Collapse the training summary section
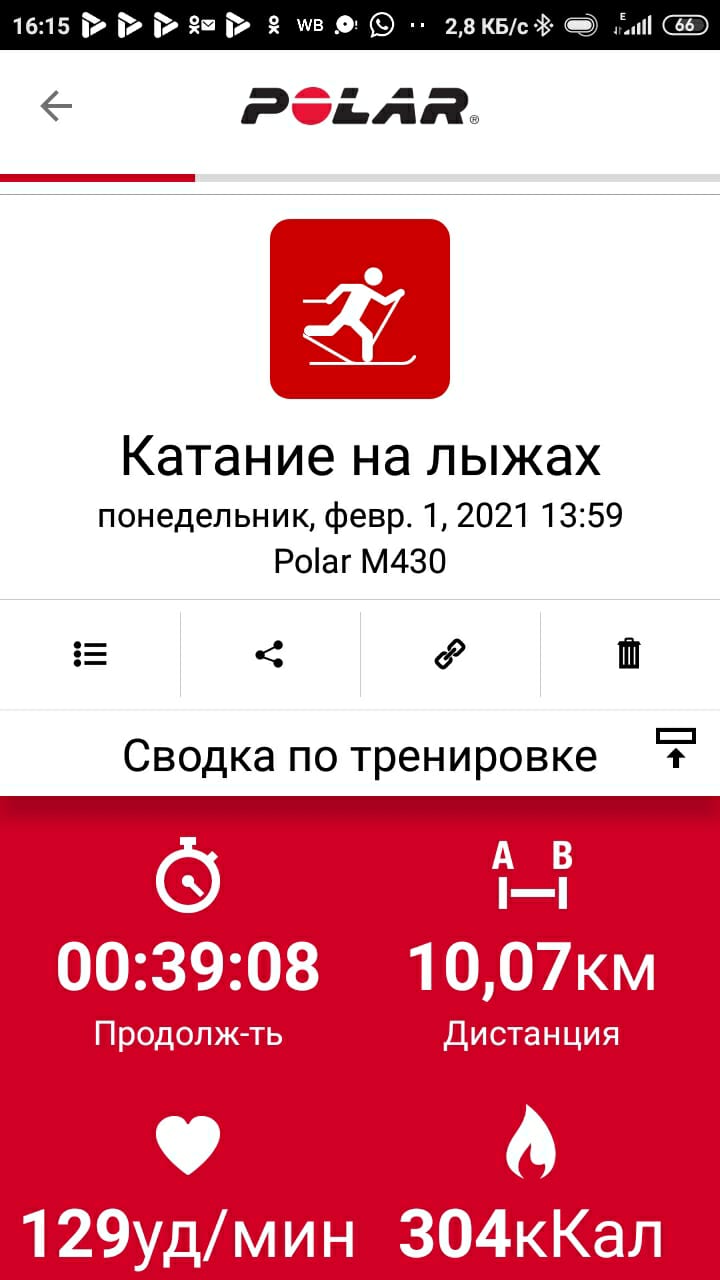 (x=675, y=748)
